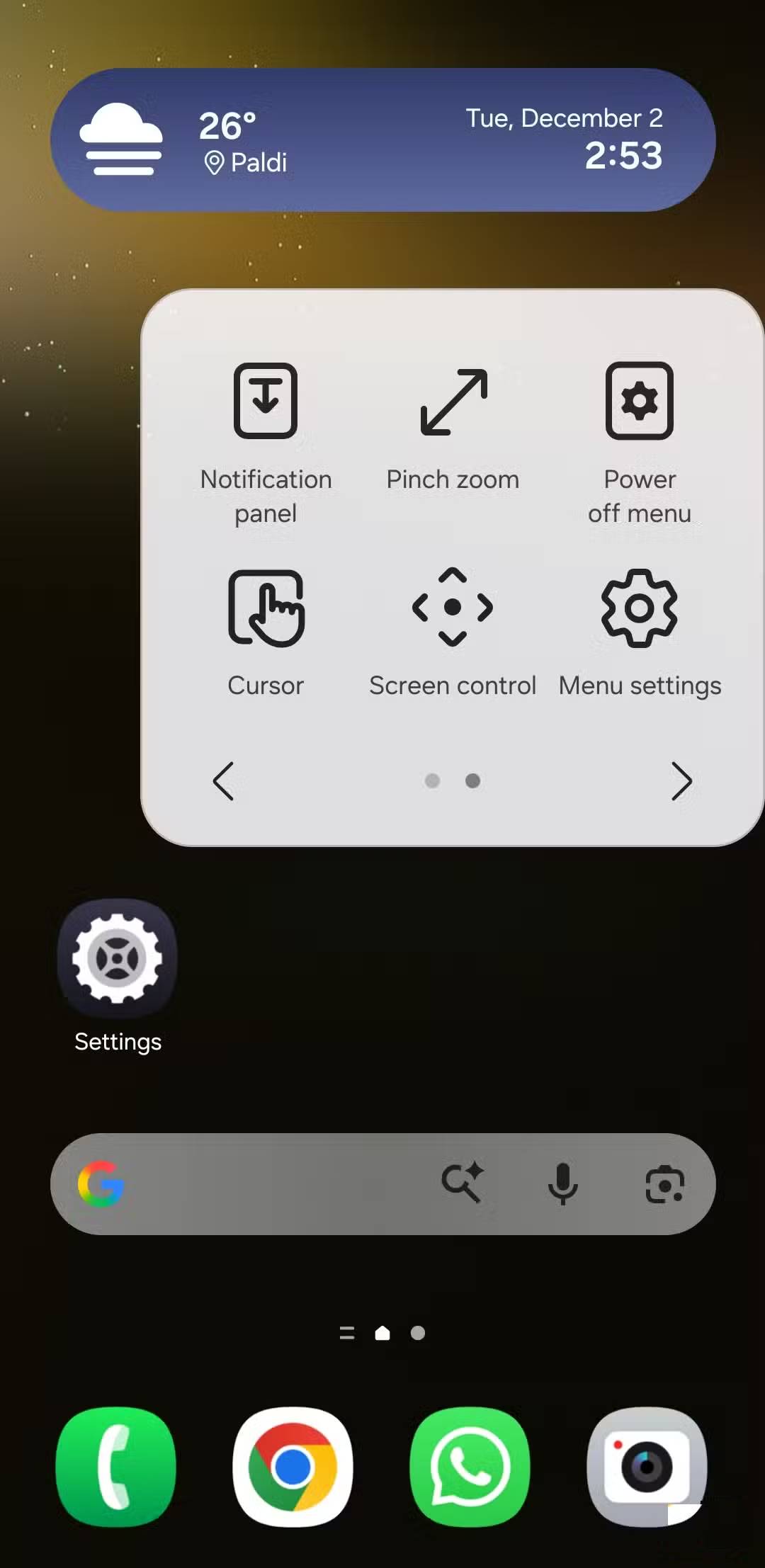Go to next assistant menu page
Screen dimensions: 765x1568
click(x=681, y=781)
